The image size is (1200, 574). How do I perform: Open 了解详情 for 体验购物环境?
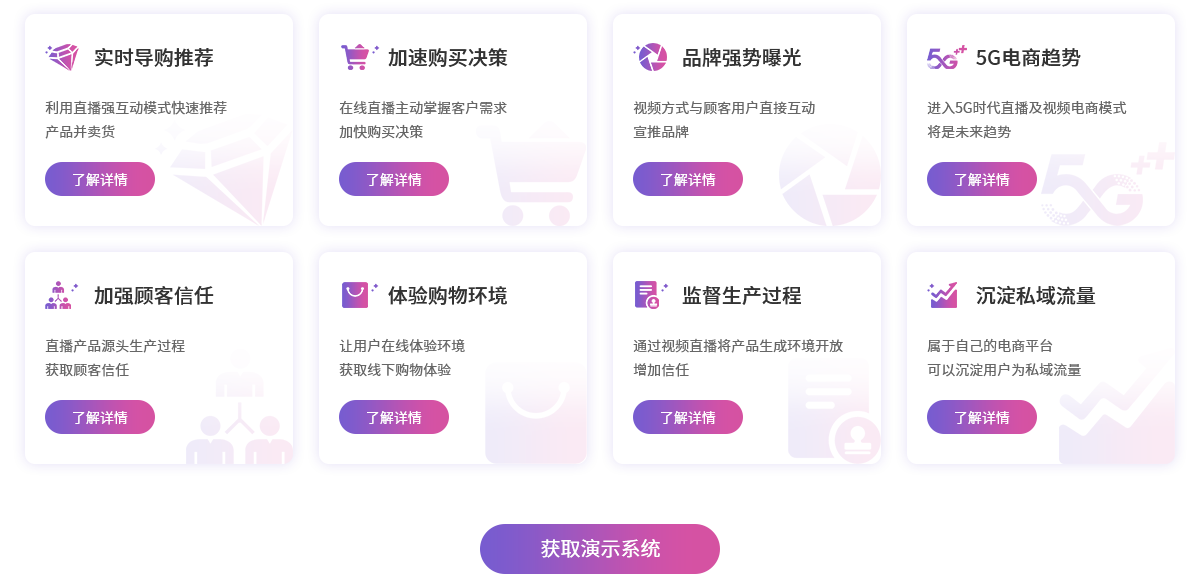coord(394,417)
